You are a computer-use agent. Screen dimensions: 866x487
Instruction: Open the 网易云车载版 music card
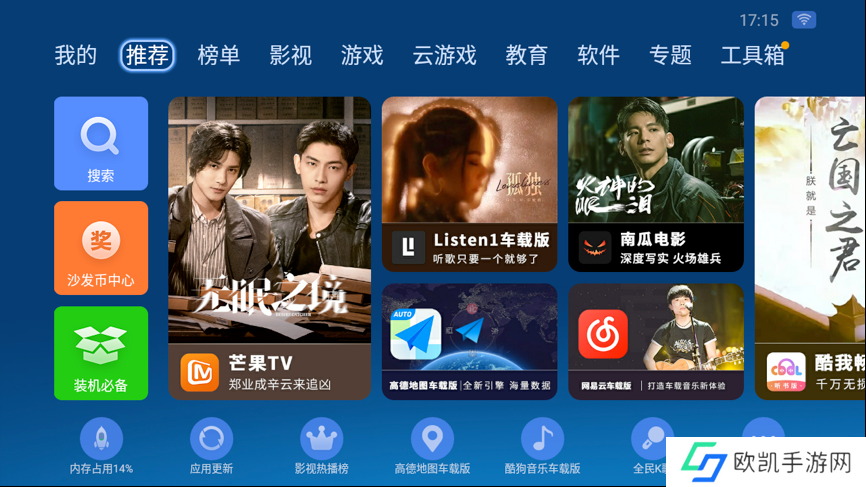656,342
